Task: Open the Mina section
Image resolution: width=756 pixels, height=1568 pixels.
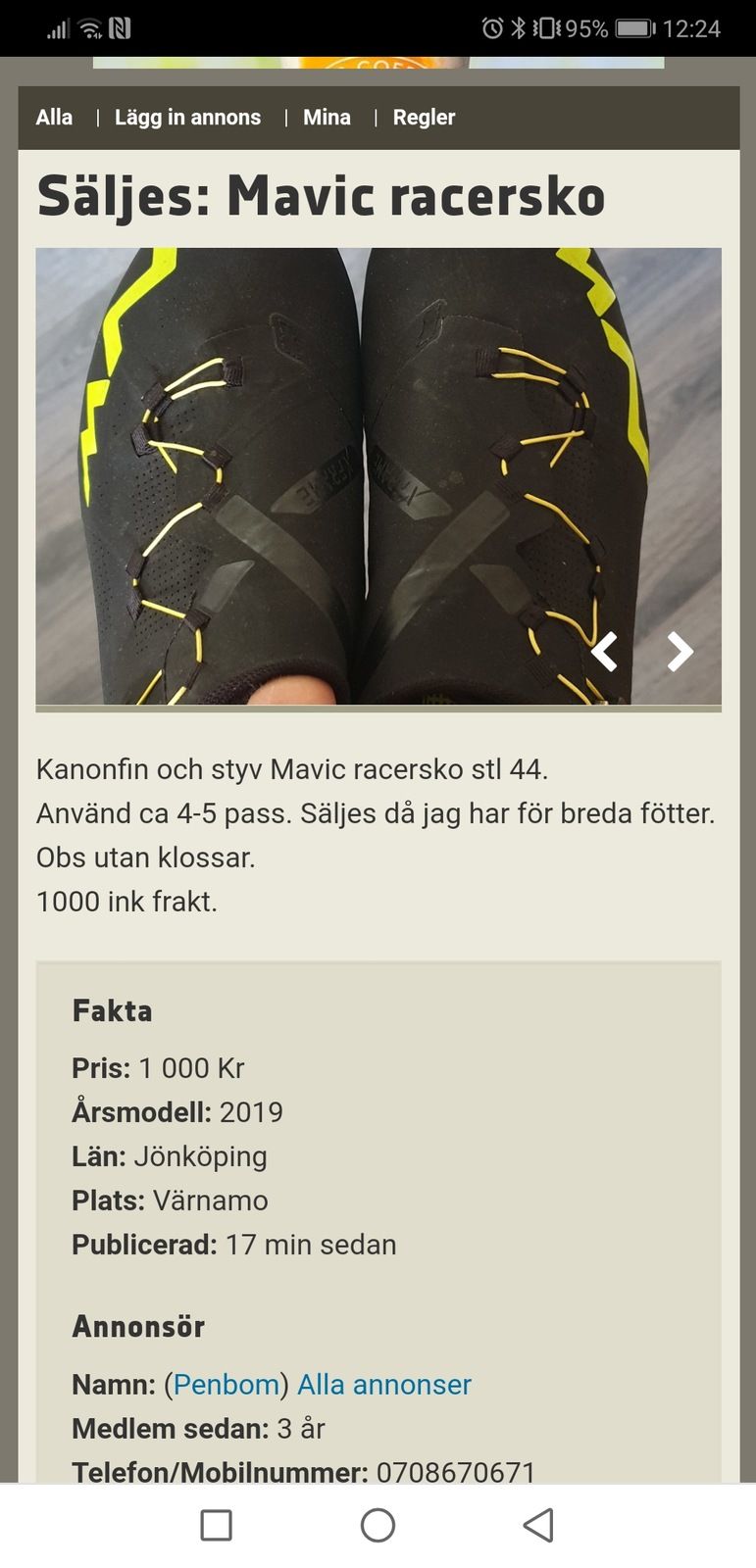Action: tap(327, 117)
